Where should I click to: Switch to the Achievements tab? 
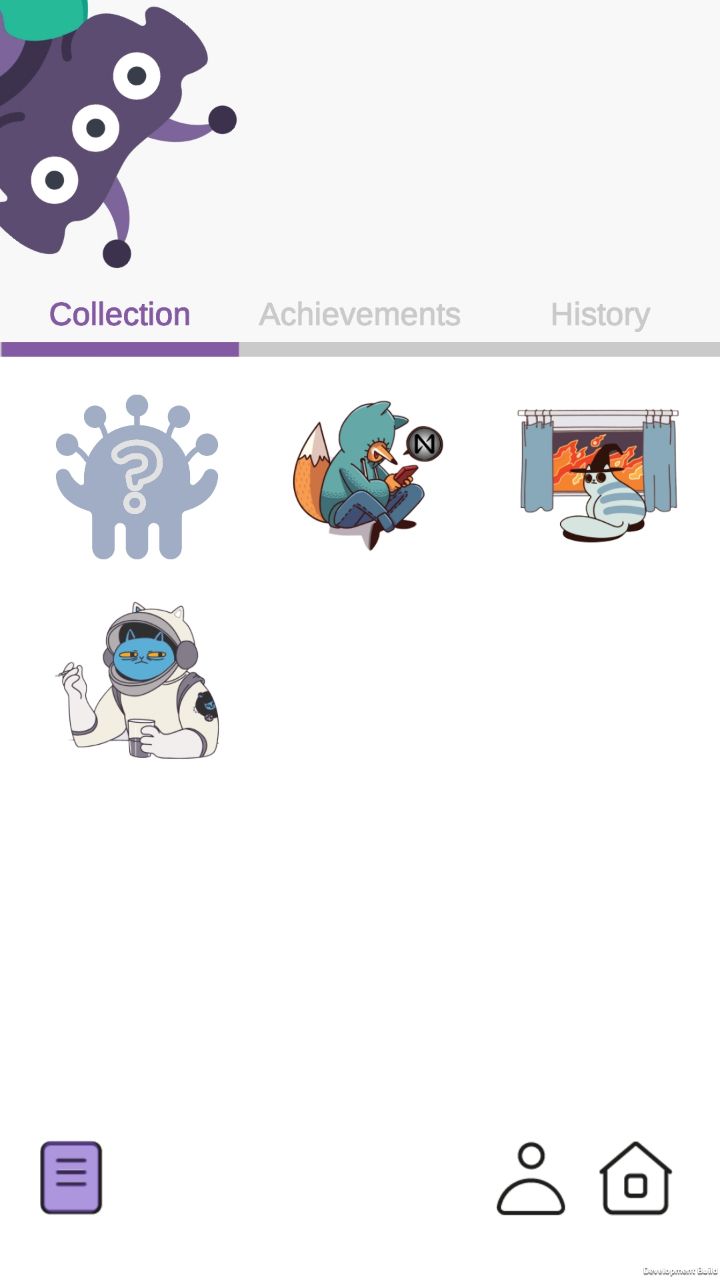point(360,315)
